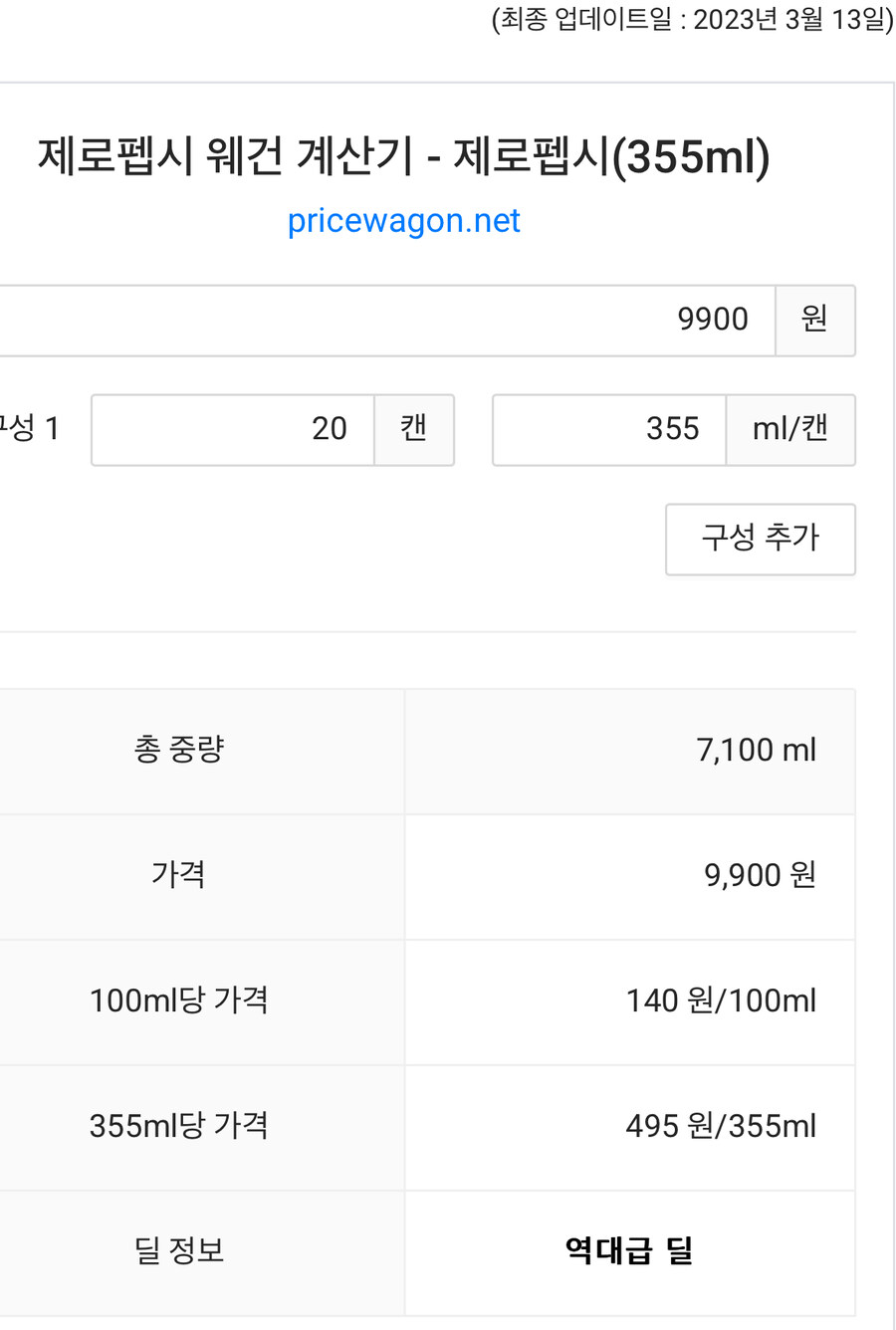Viewport: 896px width, 1330px height.
Task: Click the 355 ml per can field
Action: (x=607, y=429)
